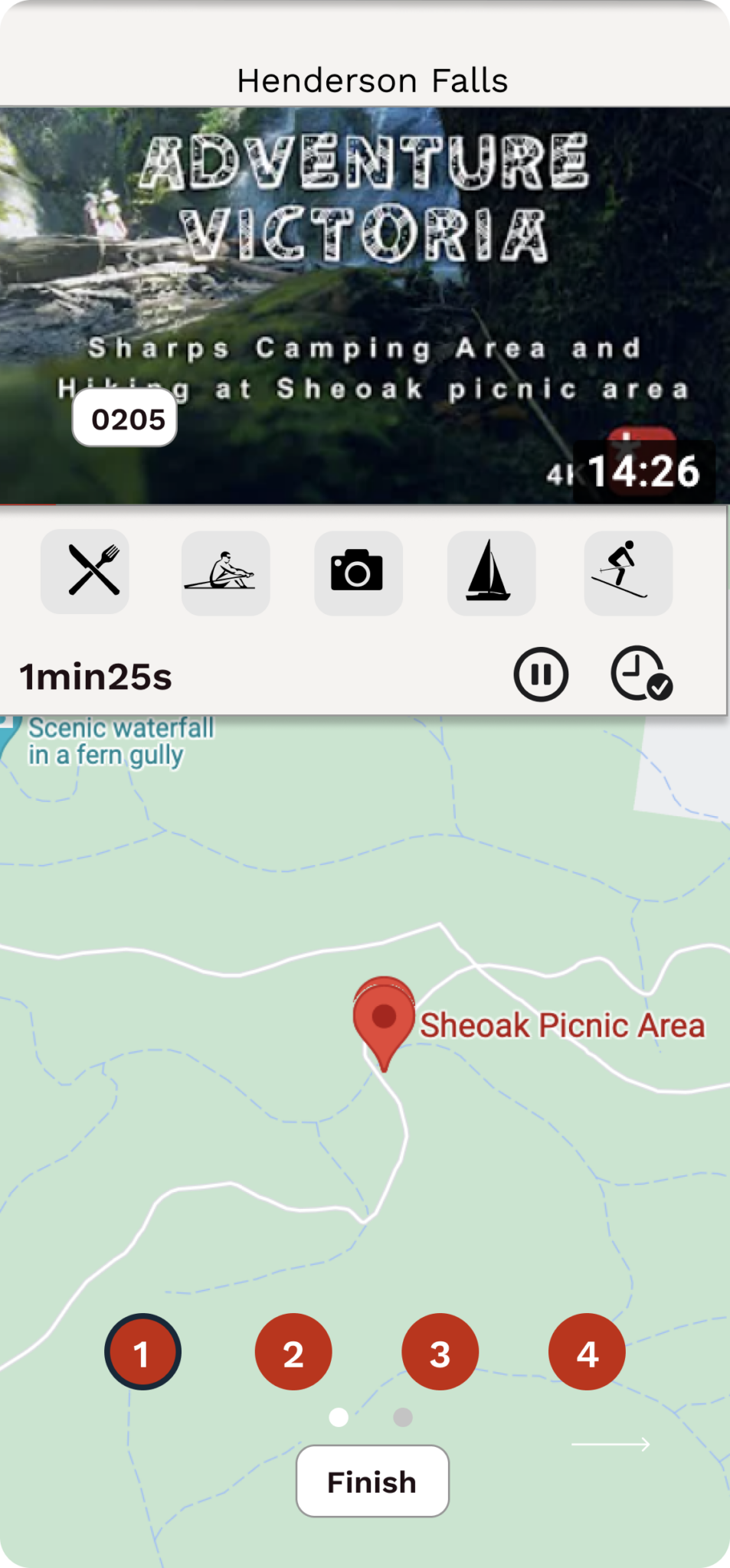The height and width of the screenshot is (1568, 730).
Task: Choose the camera photography icon
Action: [358, 573]
